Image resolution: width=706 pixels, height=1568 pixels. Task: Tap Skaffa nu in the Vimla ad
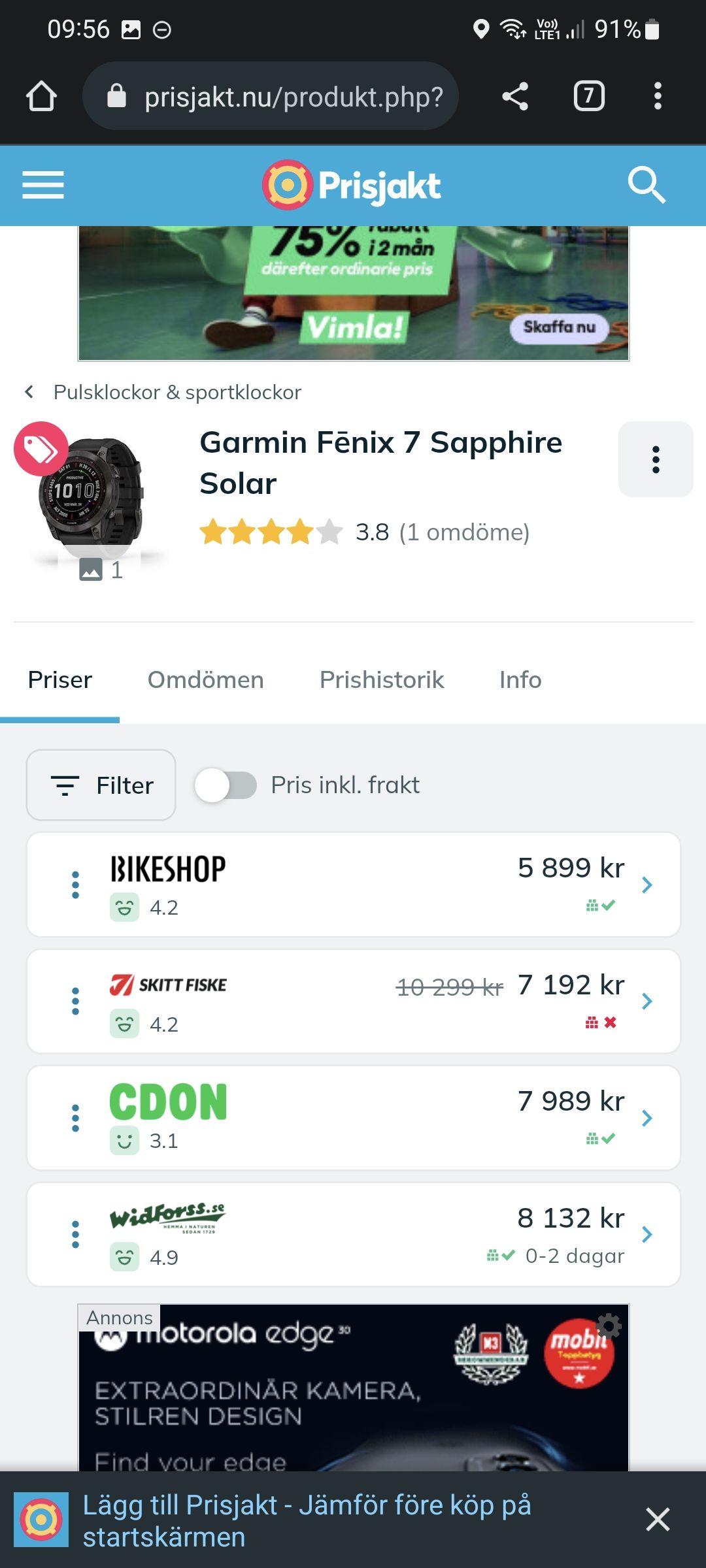(559, 327)
